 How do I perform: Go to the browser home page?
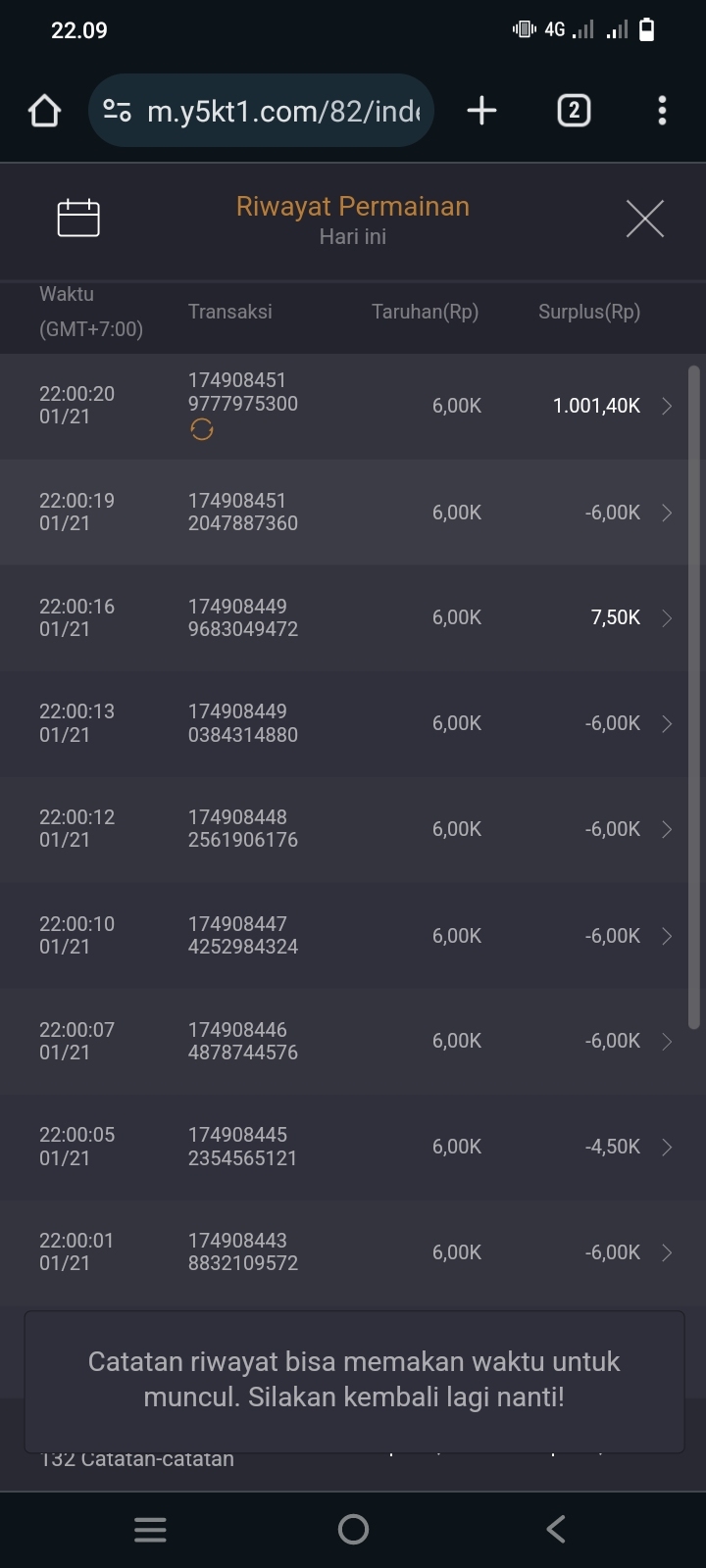[45, 111]
